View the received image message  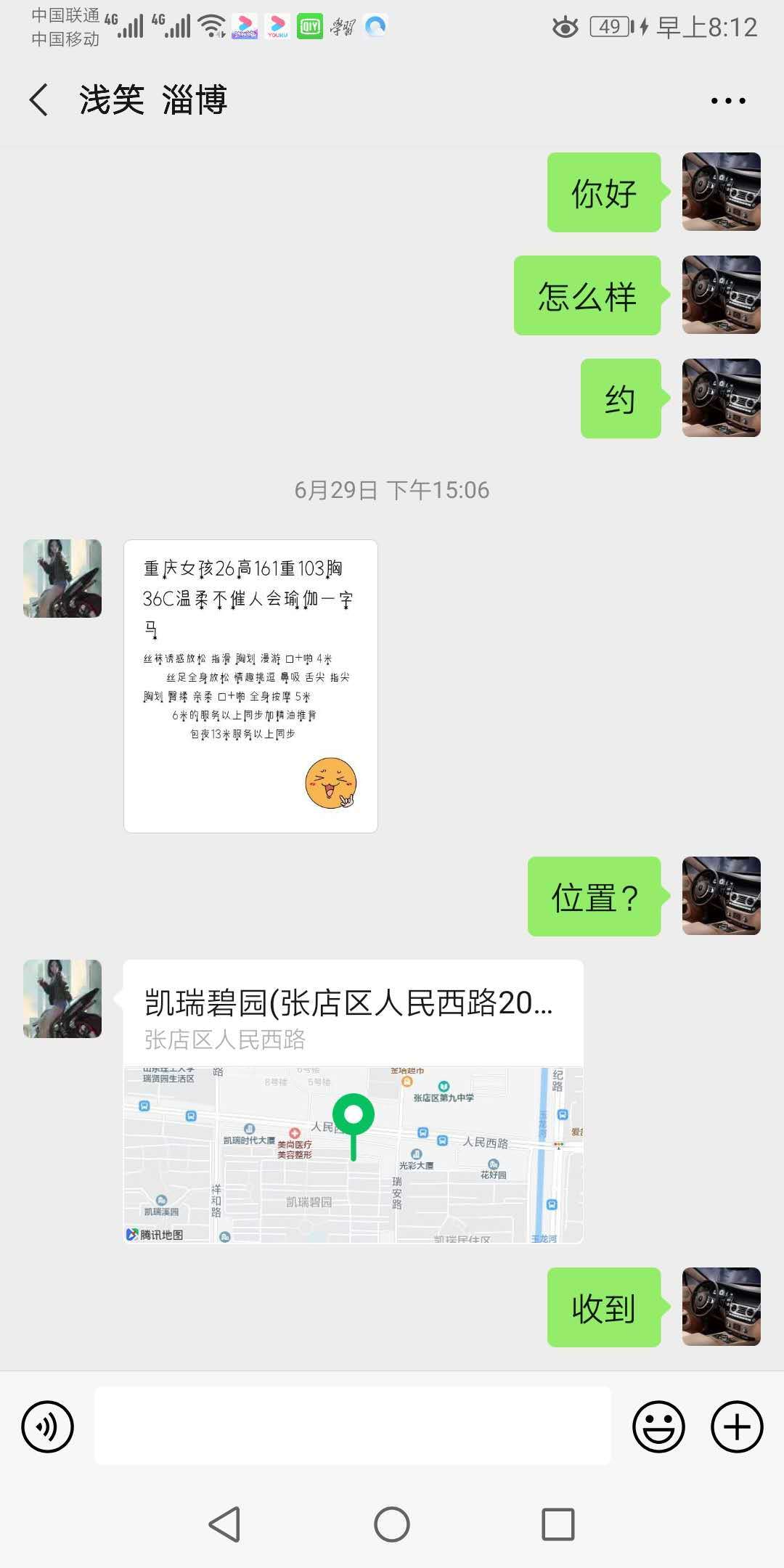point(250,685)
